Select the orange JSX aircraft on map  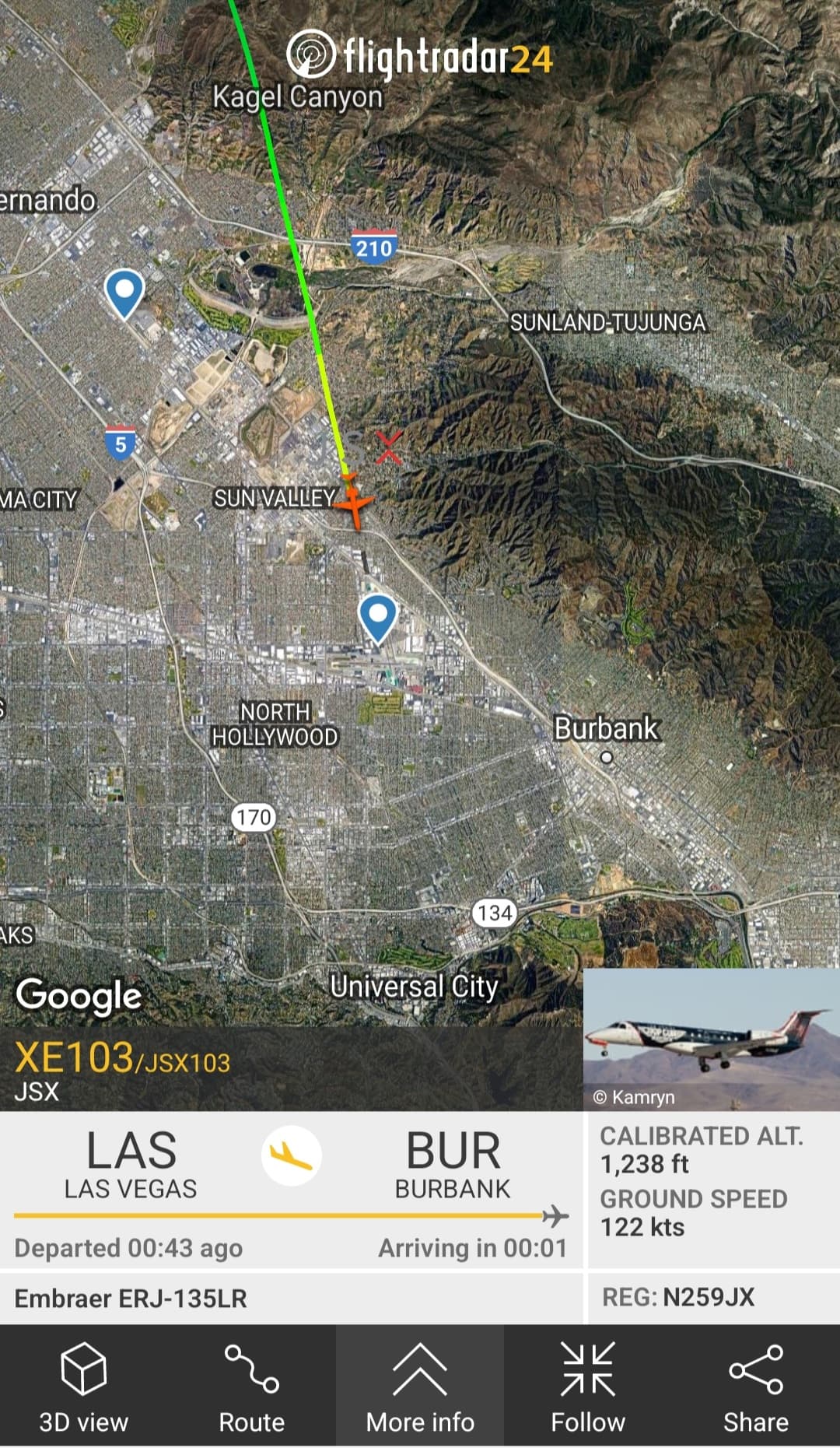[x=354, y=501]
